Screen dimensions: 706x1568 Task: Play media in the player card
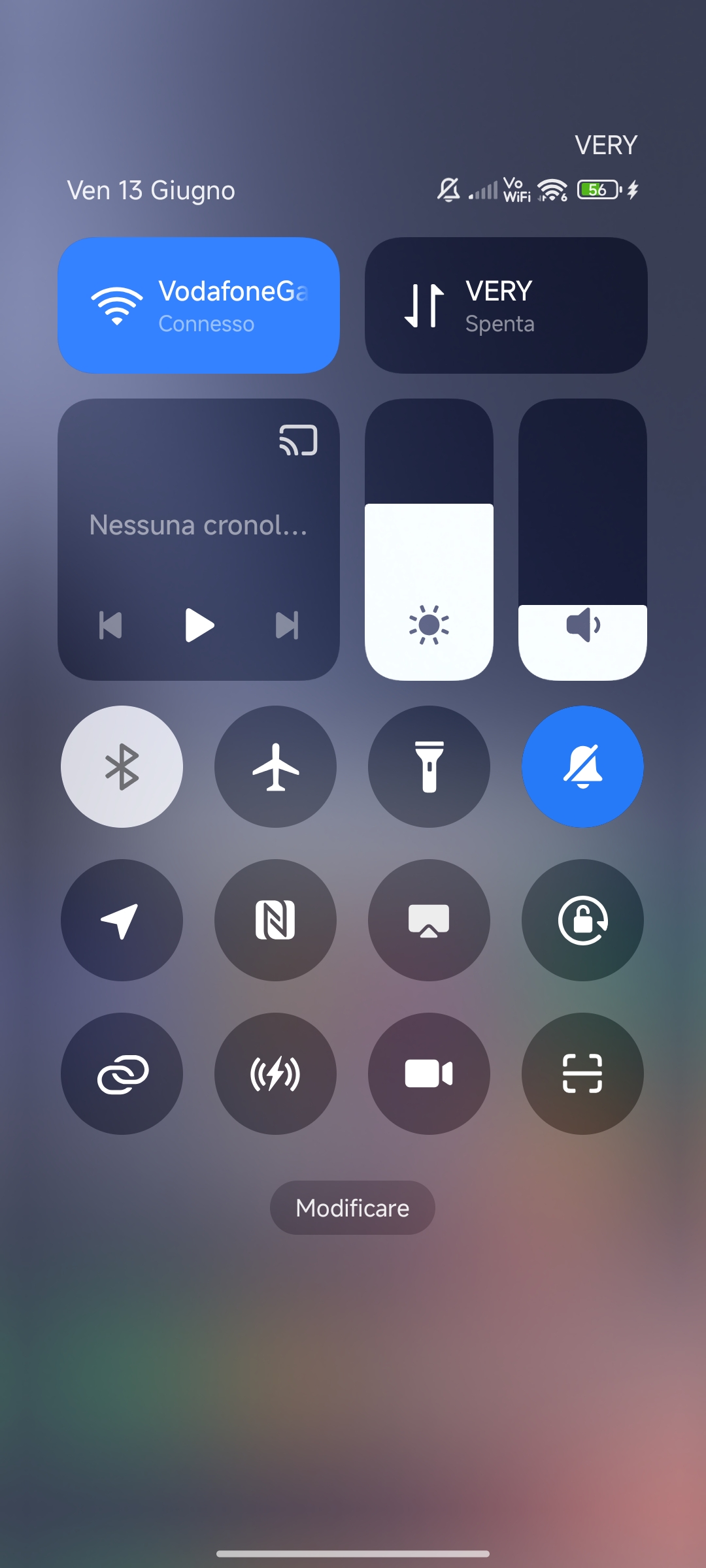199,625
